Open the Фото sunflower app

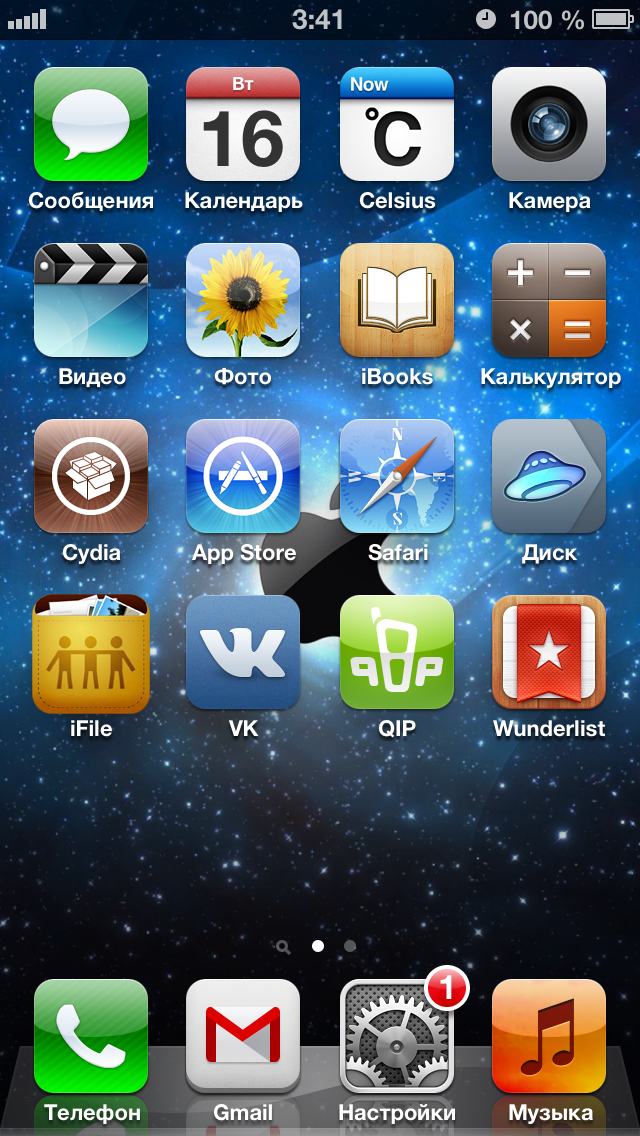tap(243, 300)
